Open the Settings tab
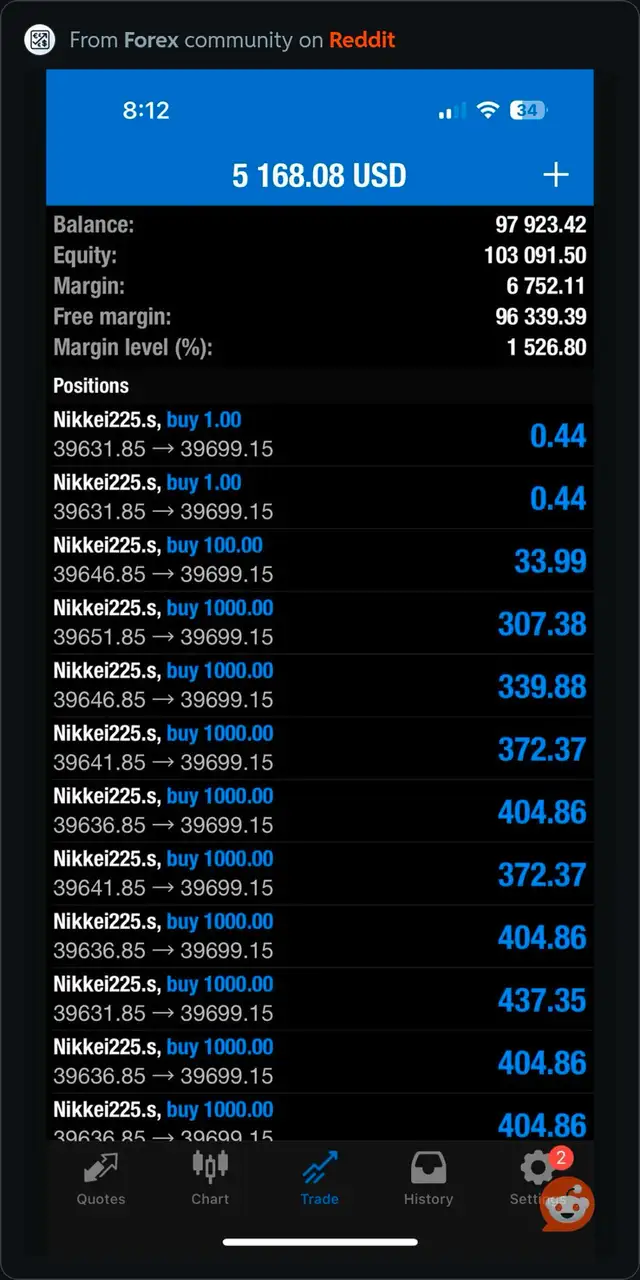640x1280 pixels. click(538, 1179)
